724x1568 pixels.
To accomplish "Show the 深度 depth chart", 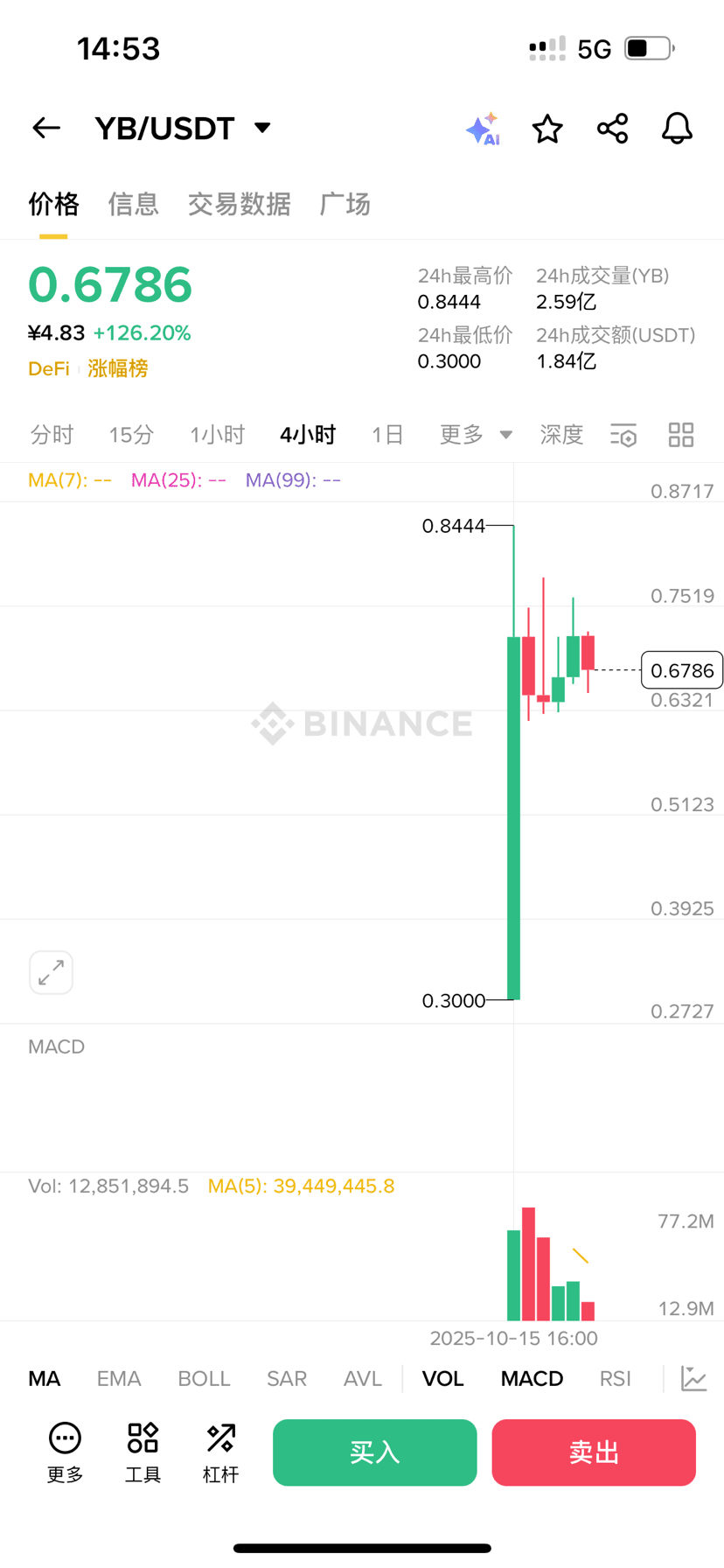I will point(561,435).
